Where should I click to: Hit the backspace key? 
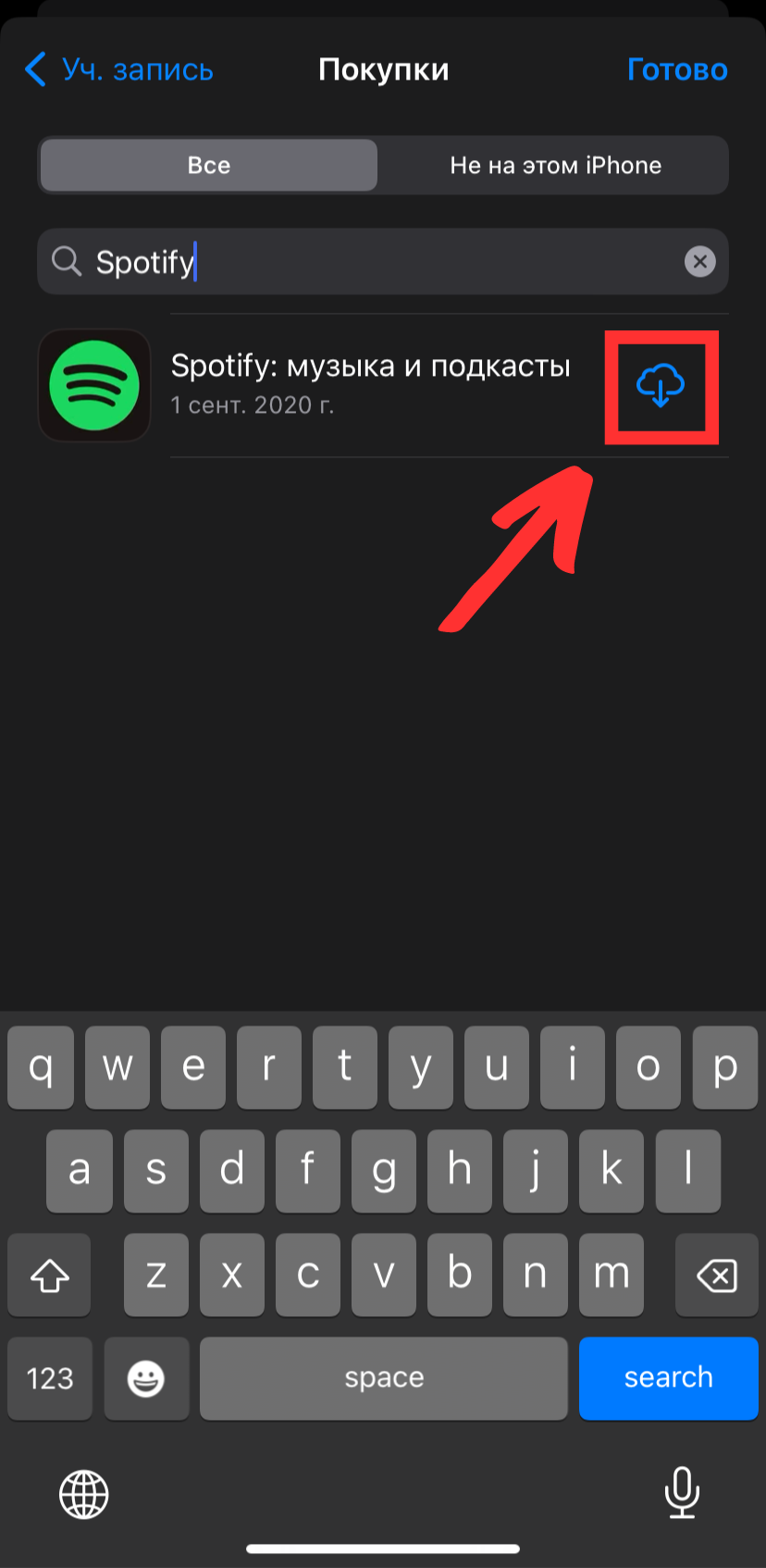pos(717,1276)
